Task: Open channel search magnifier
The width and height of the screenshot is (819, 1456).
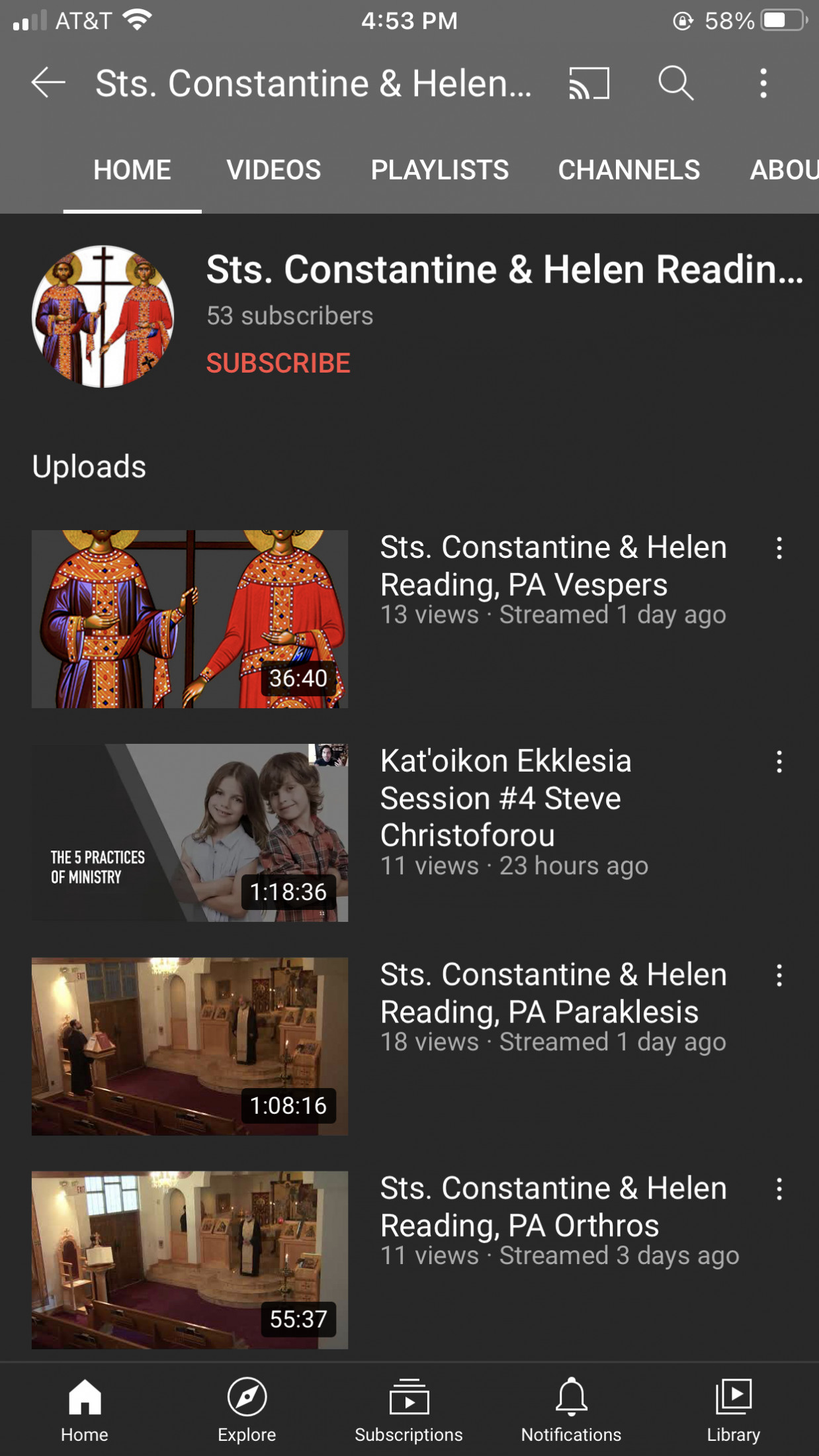Action: pos(675,83)
